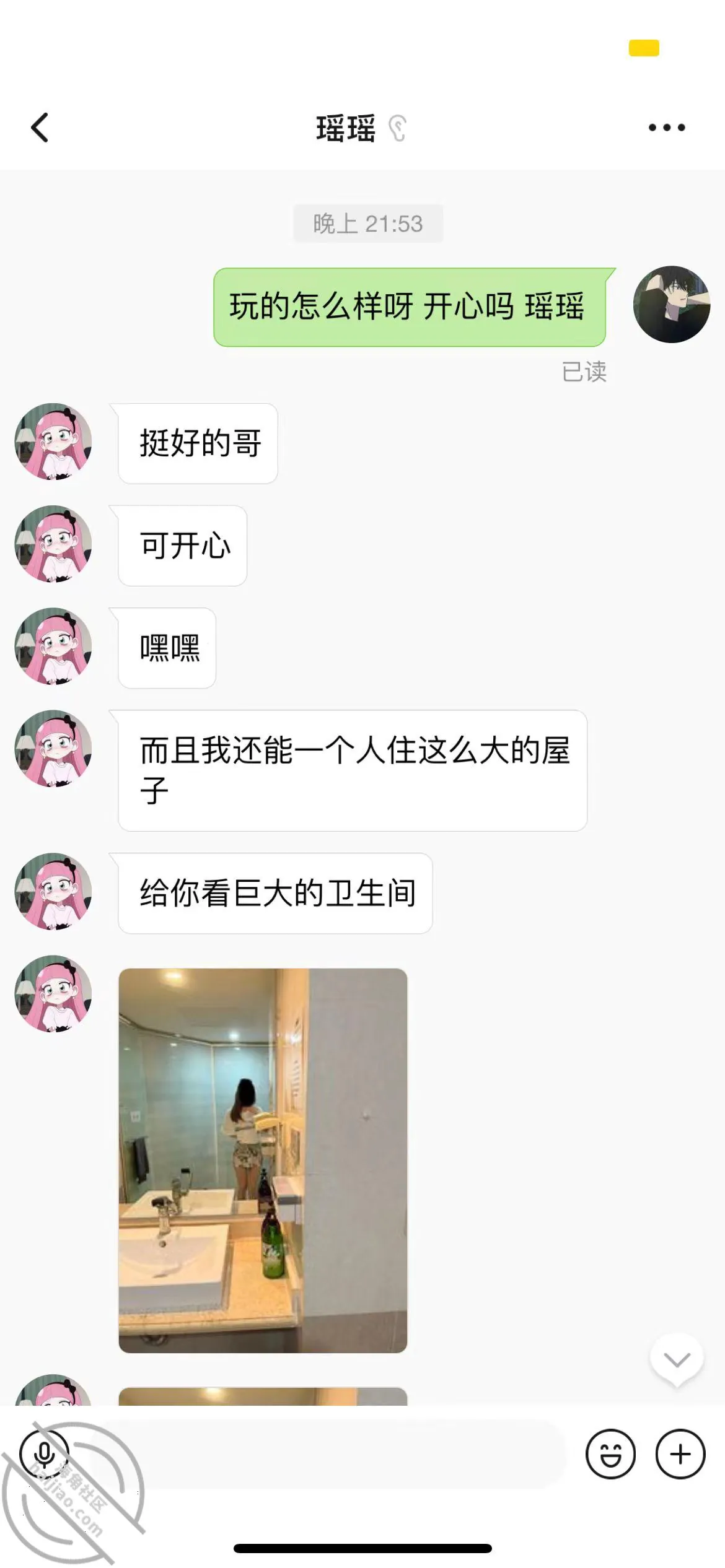The width and height of the screenshot is (725, 1568).
Task: Open the three-dot more options menu
Action: click(x=667, y=128)
